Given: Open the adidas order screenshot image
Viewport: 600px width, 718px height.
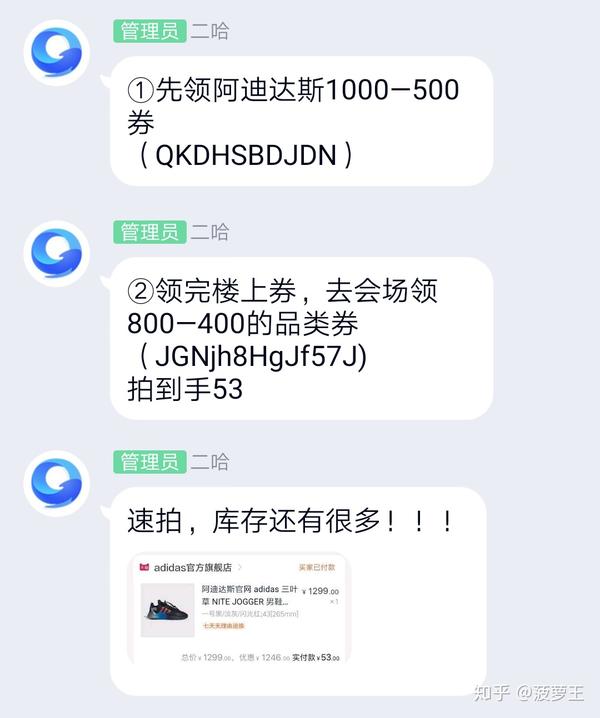Looking at the screenshot, I should (x=238, y=609).
